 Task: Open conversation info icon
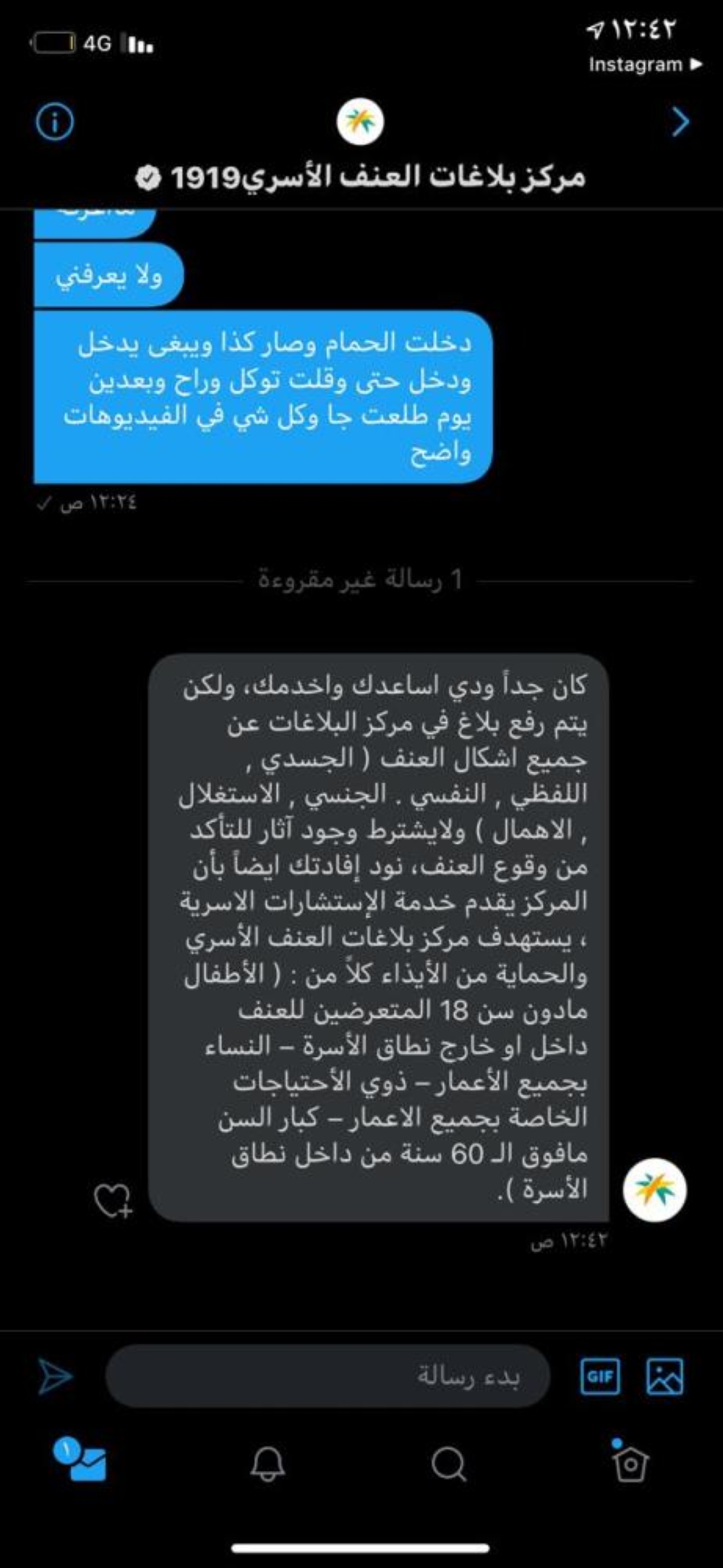click(x=55, y=123)
